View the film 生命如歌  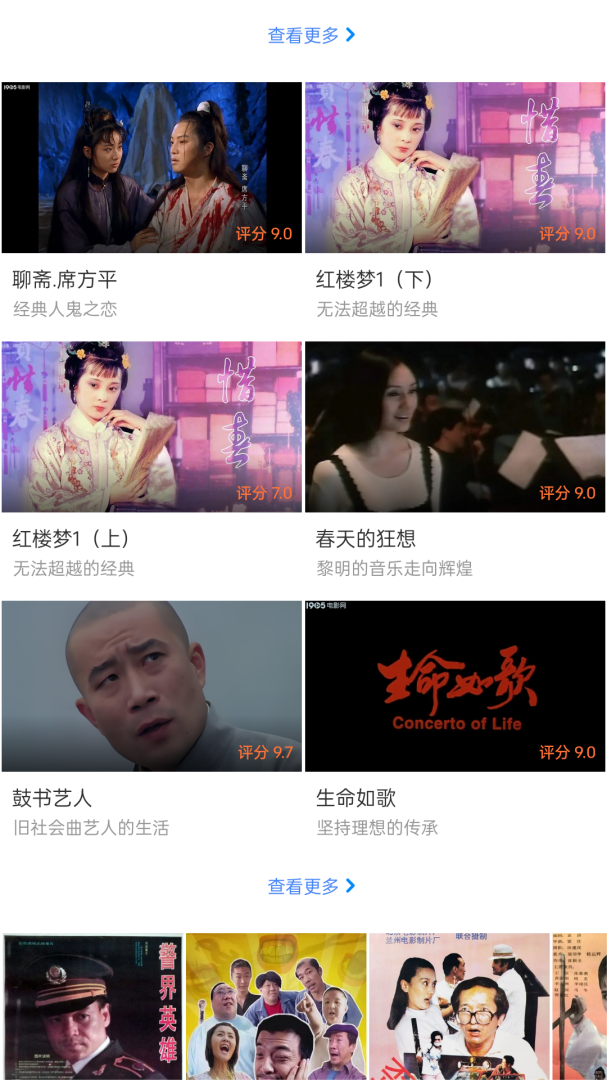tap(455, 686)
